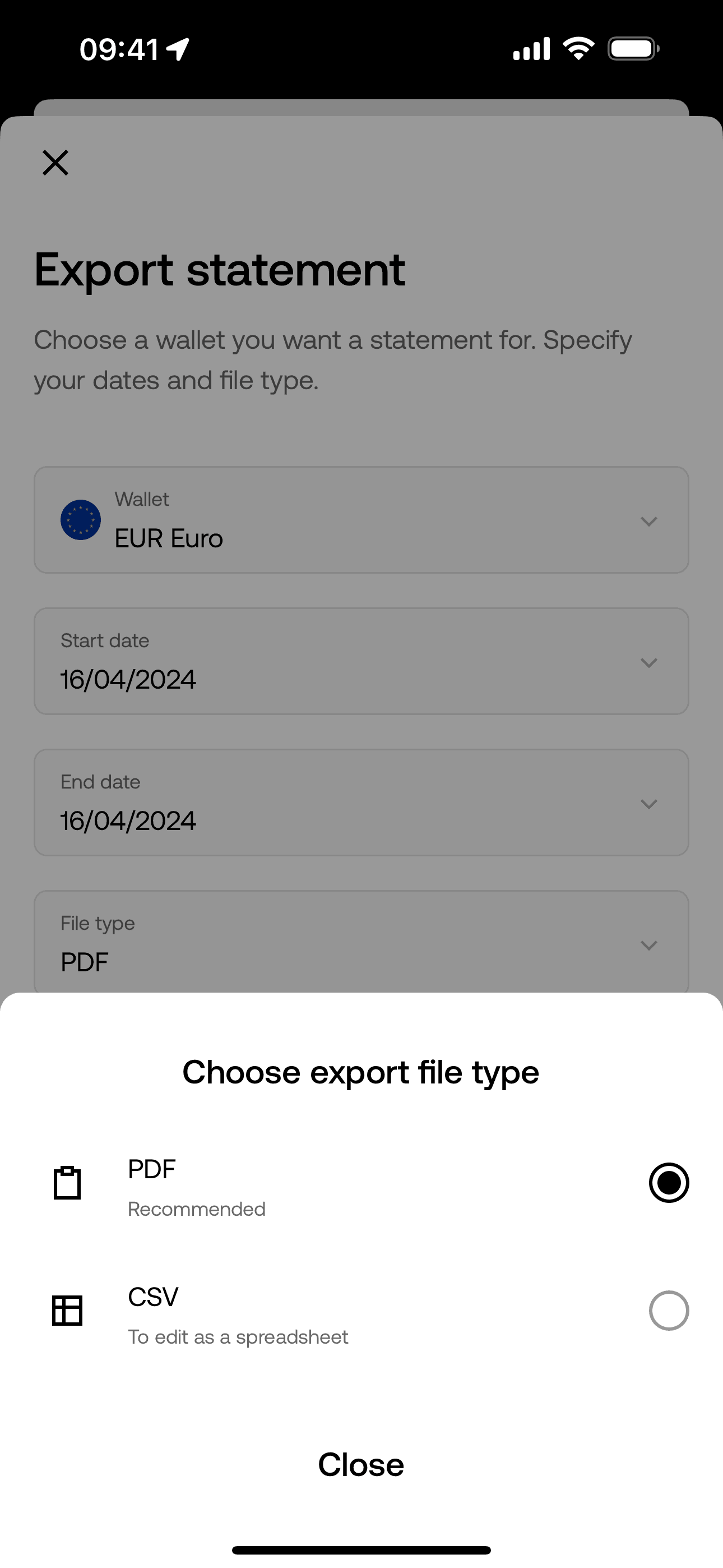The image size is (723, 1568).
Task: Select the PDF file type option
Action: pos(668,1183)
